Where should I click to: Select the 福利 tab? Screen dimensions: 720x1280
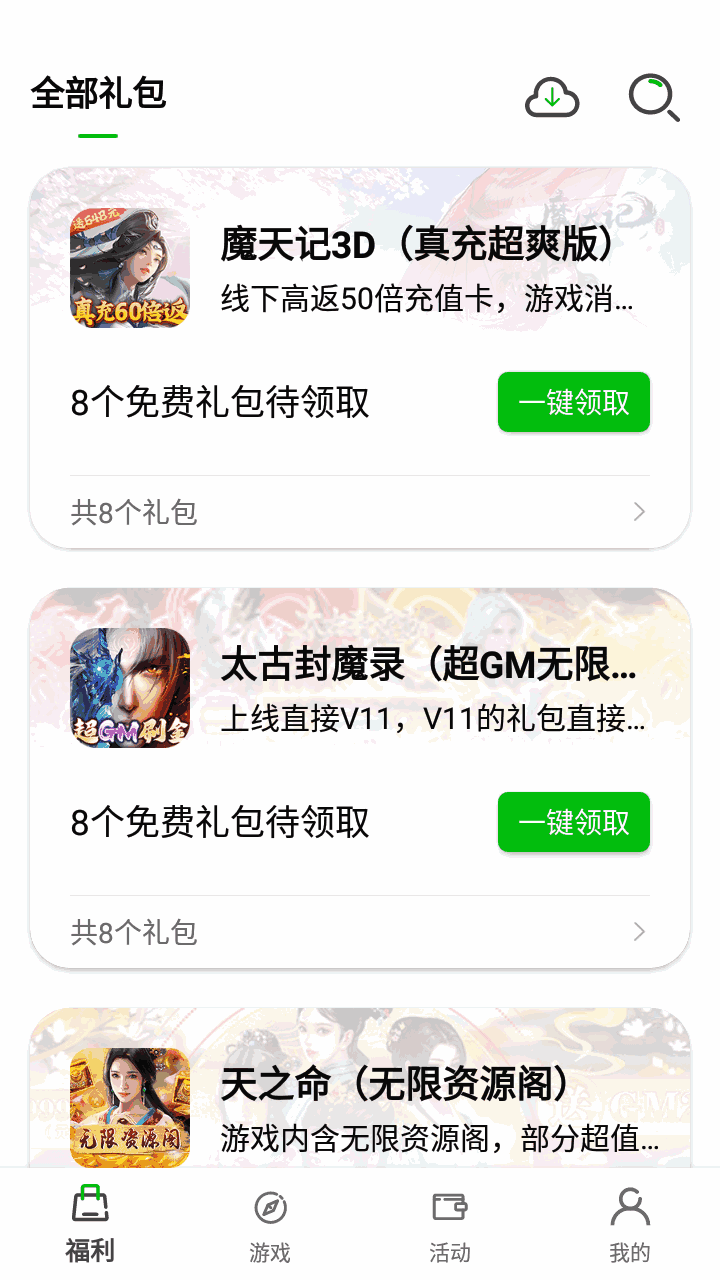pyautogui.click(x=90, y=1226)
